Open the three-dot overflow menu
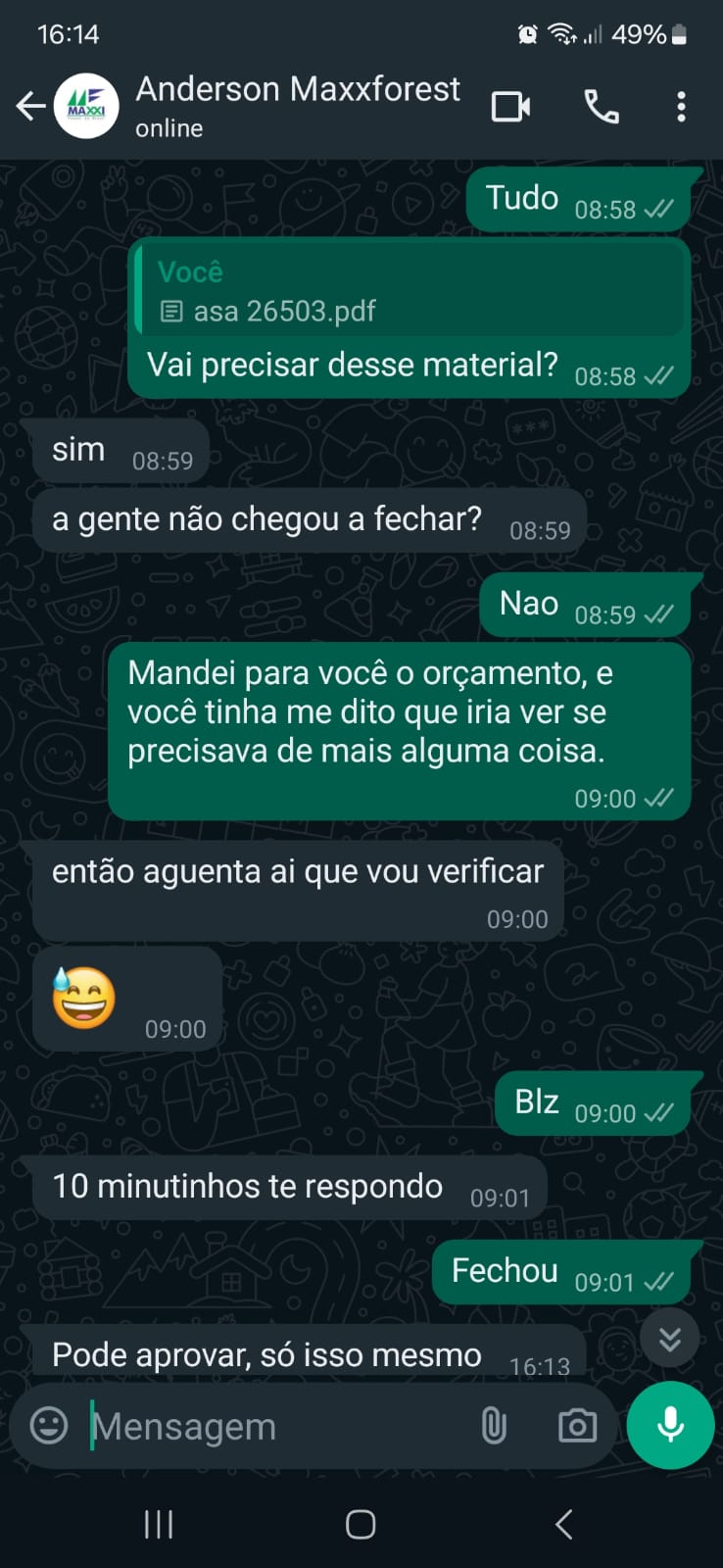The image size is (723, 1568). point(681,106)
